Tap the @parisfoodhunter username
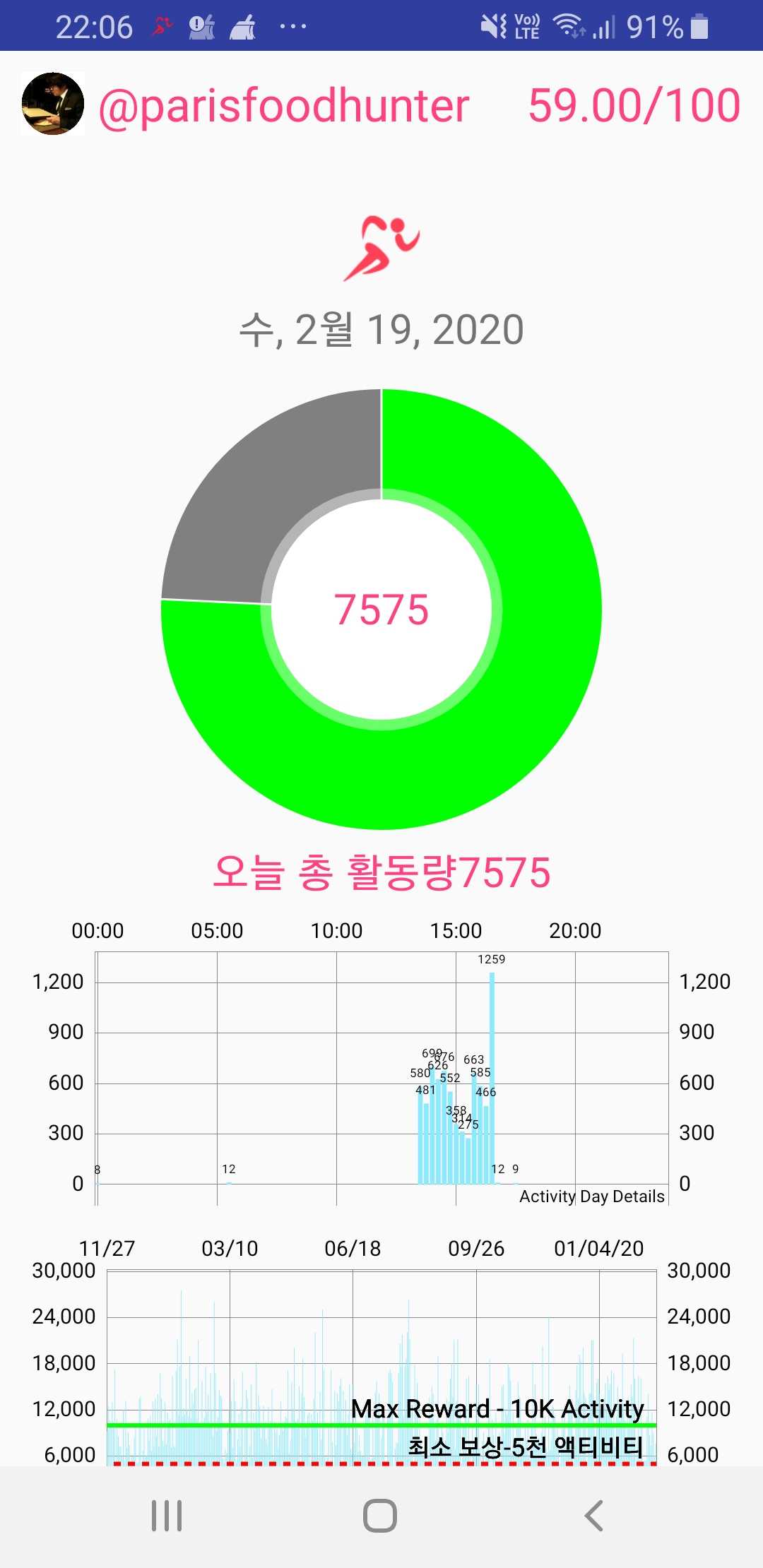Image resolution: width=763 pixels, height=1568 pixels. [x=284, y=106]
